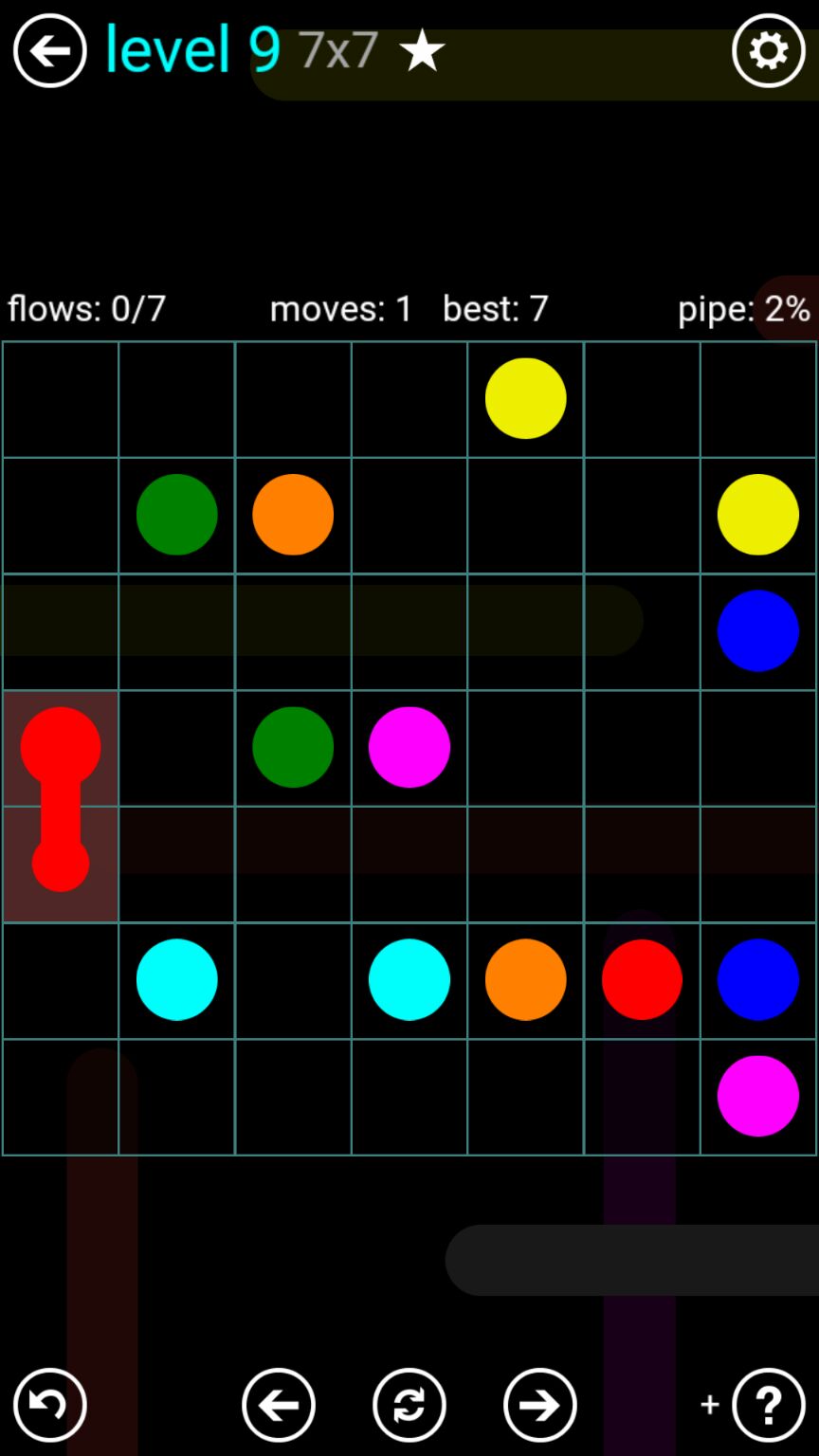Tap the magenta dot next to the green dot

coord(409,747)
